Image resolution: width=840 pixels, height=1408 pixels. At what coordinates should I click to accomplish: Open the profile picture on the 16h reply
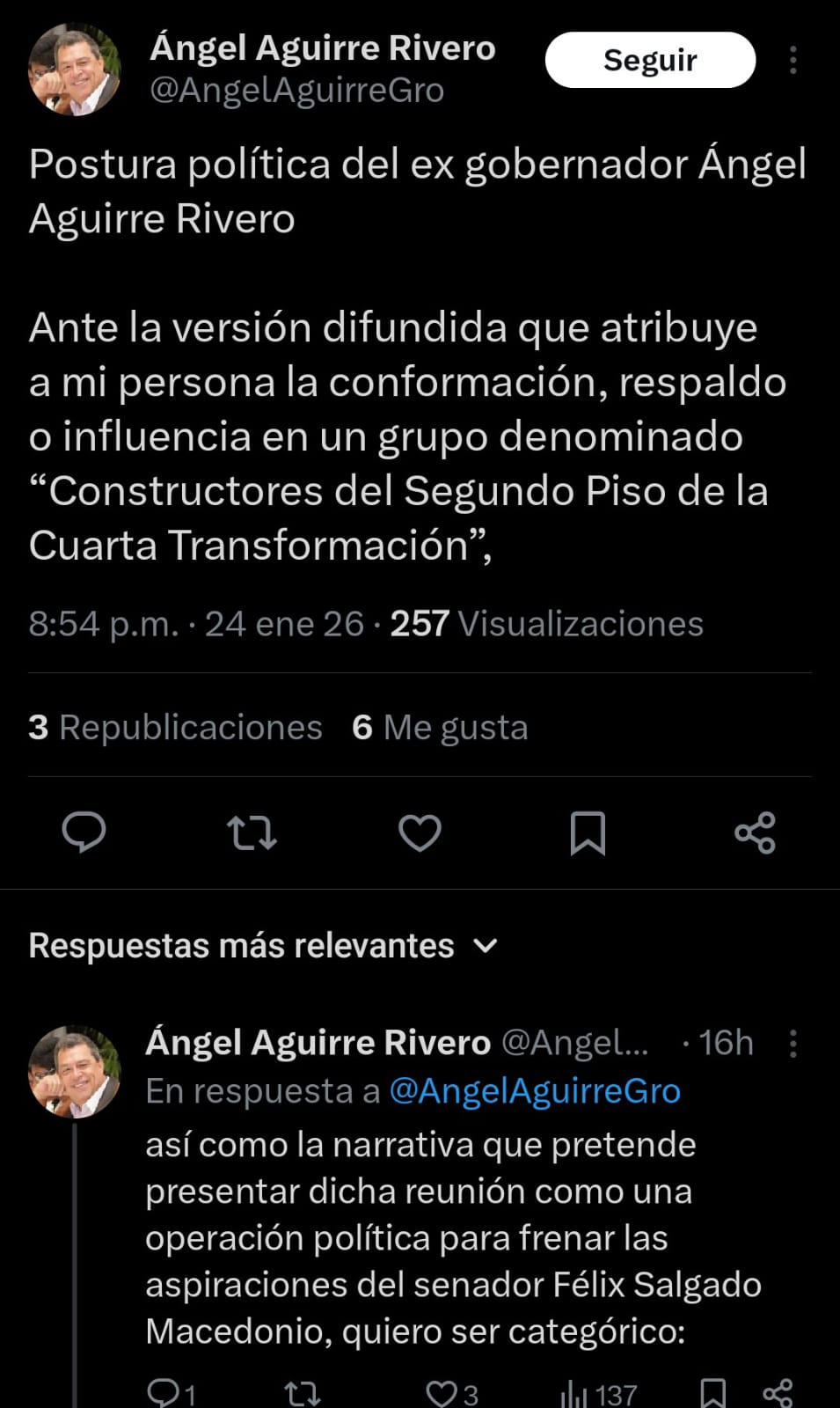[75, 1072]
